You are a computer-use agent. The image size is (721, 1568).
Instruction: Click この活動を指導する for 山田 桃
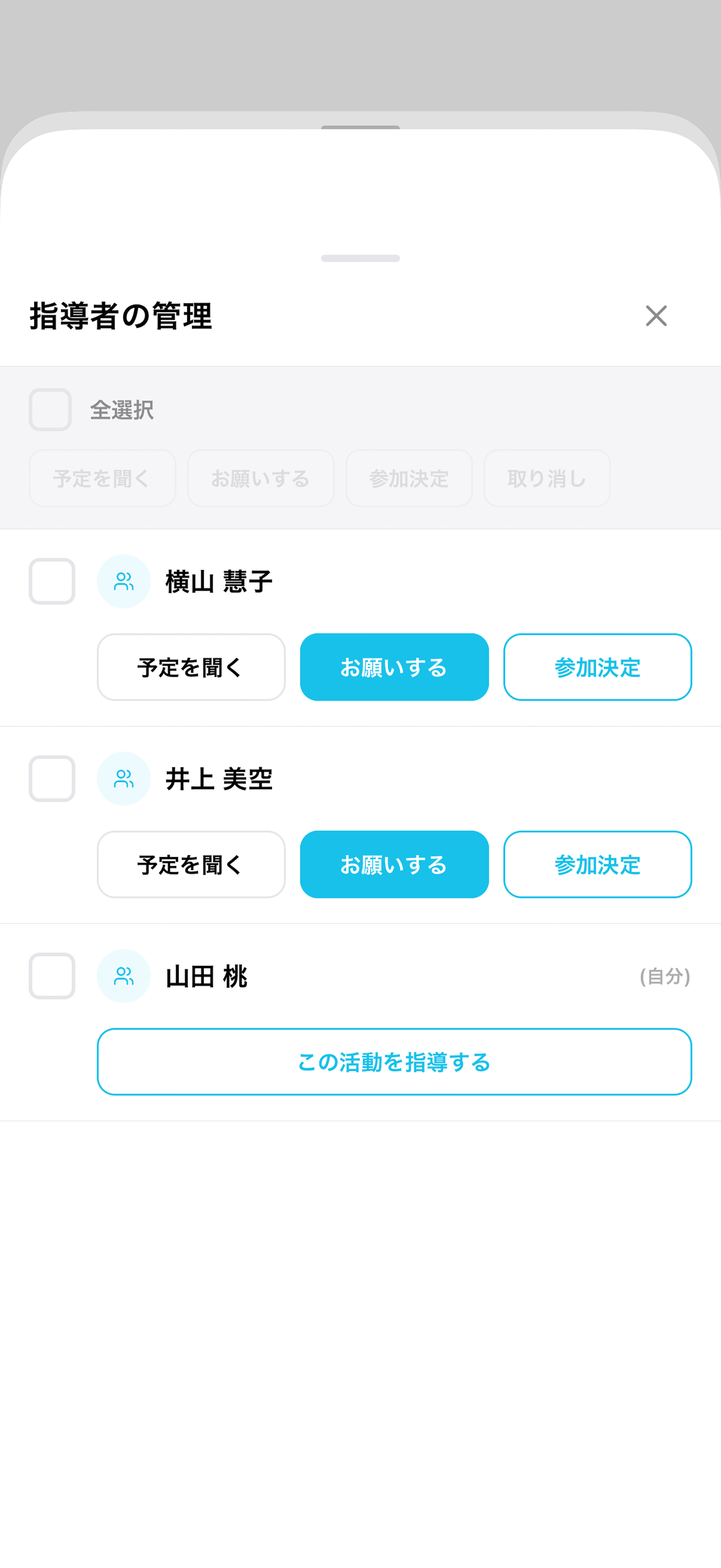click(x=394, y=1061)
